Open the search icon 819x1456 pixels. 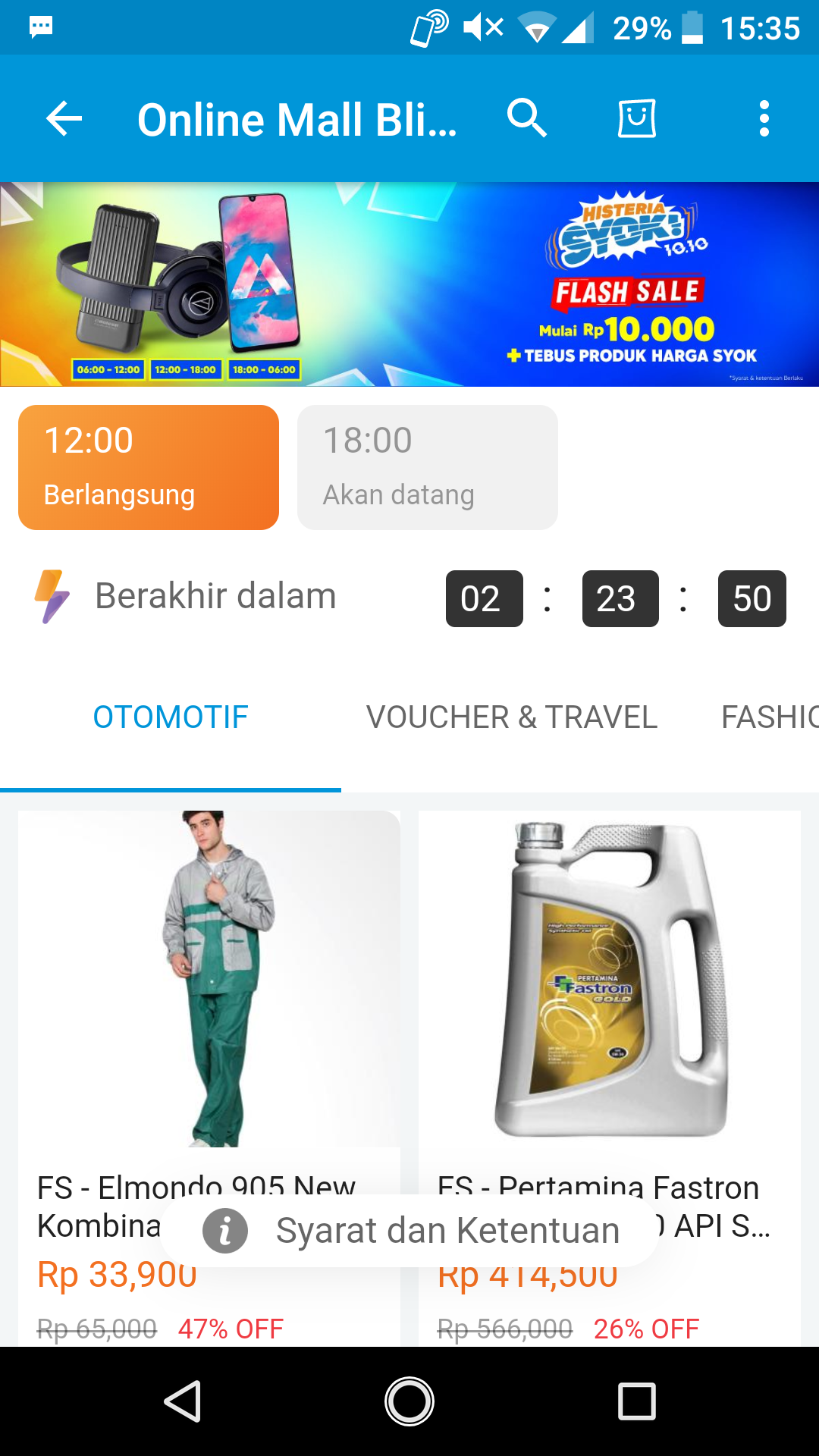click(526, 119)
